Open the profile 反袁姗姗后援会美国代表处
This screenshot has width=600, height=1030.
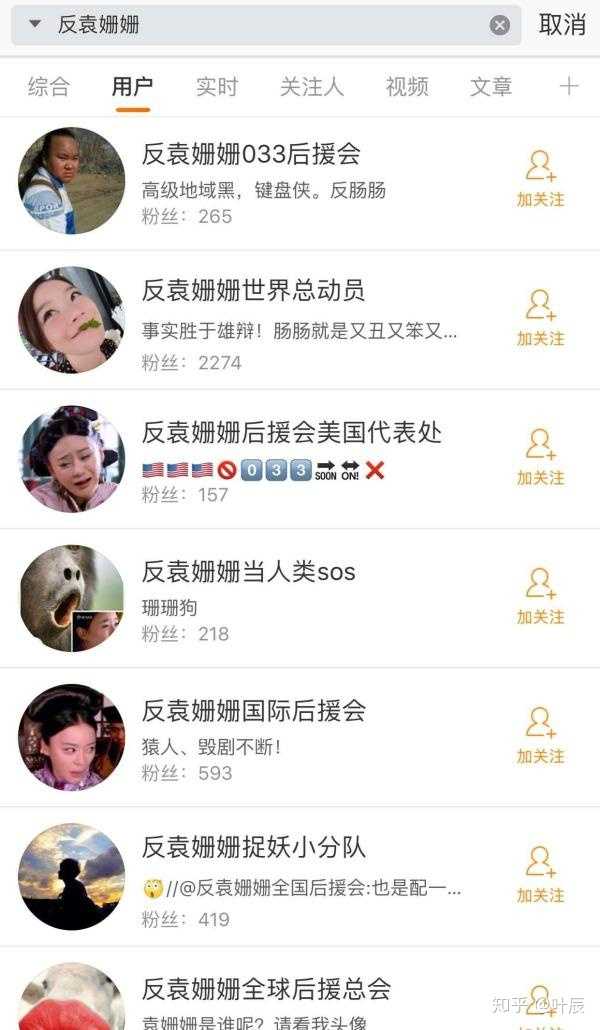[x=291, y=432]
